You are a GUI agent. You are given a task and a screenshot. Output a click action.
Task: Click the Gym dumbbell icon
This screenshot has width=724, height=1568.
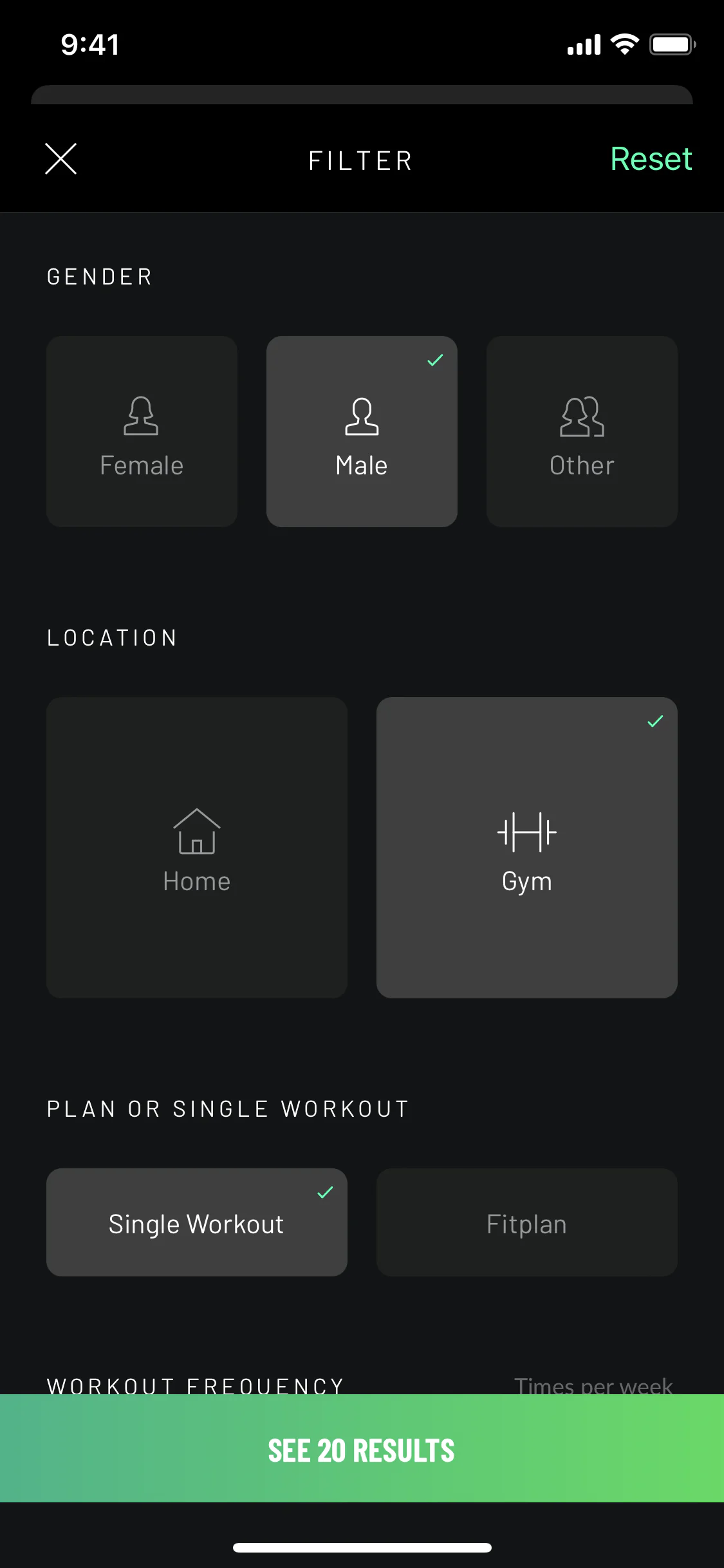click(x=526, y=834)
